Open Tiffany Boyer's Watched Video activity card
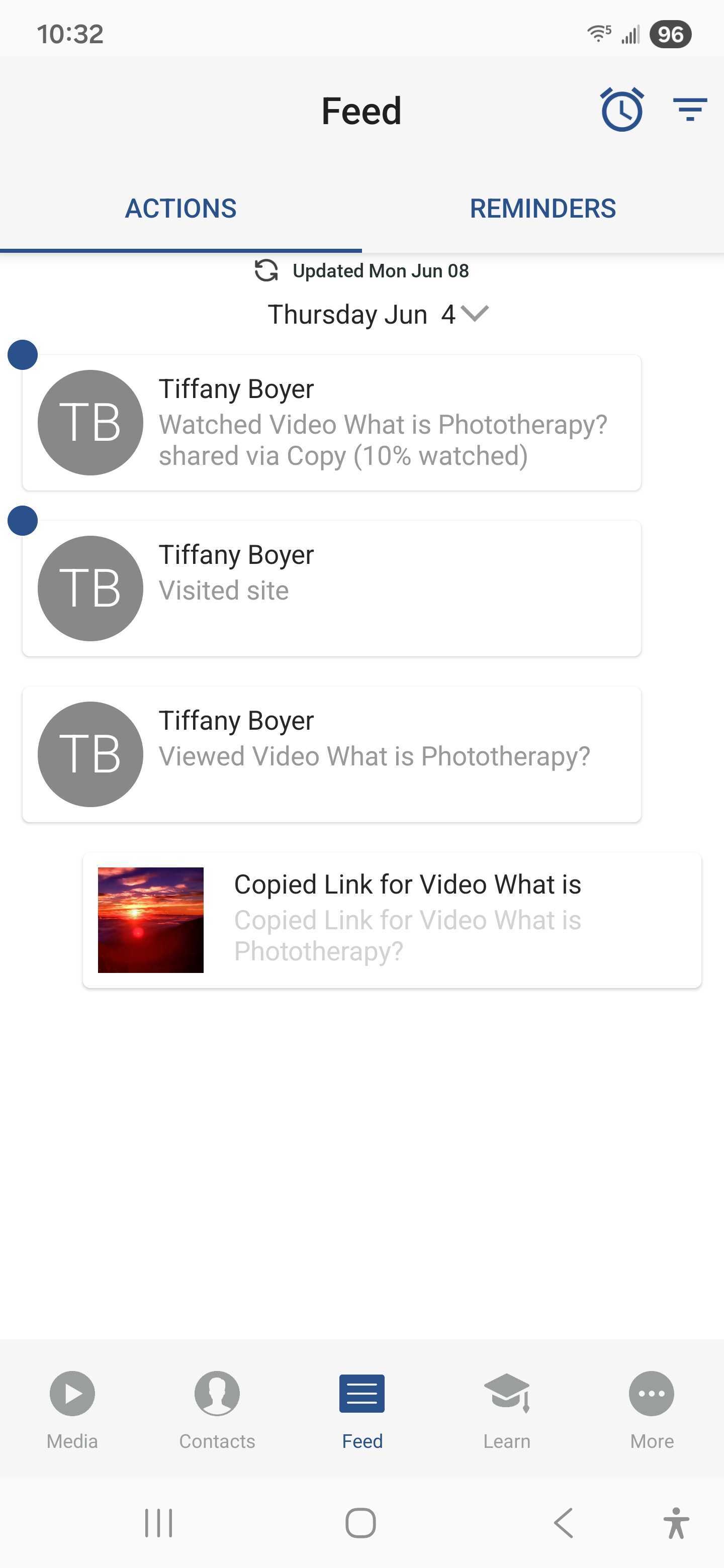This screenshot has width=724, height=1568. pyautogui.click(x=332, y=423)
